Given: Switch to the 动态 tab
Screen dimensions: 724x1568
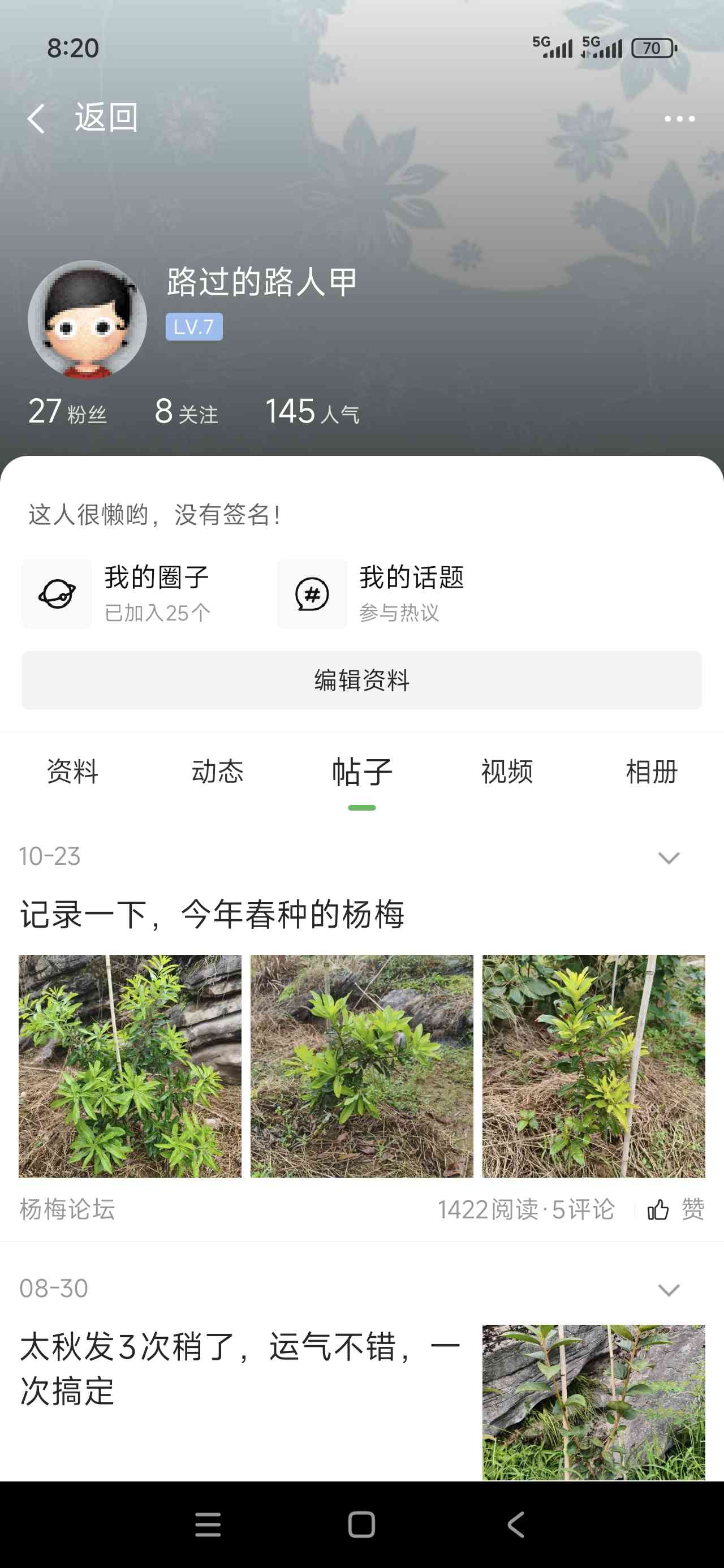Looking at the screenshot, I should pyautogui.click(x=217, y=772).
